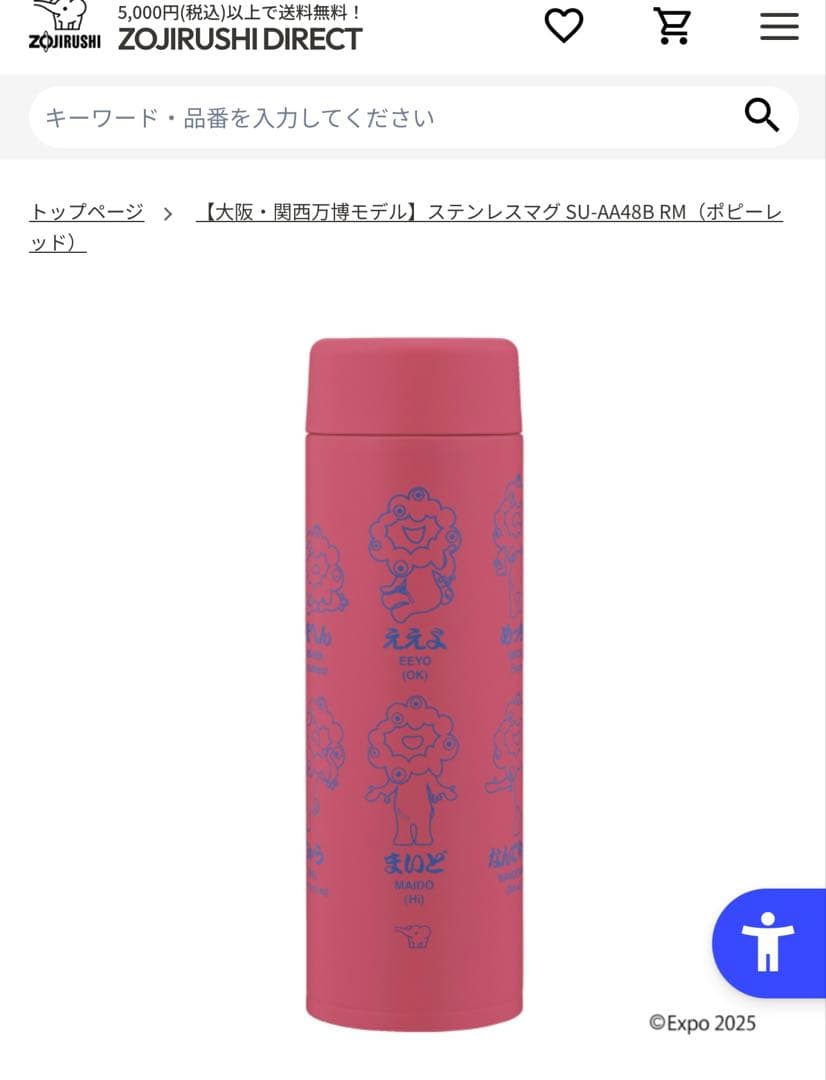826x1080 pixels.
Task: Tap the keyword search field
Action: pos(380,118)
